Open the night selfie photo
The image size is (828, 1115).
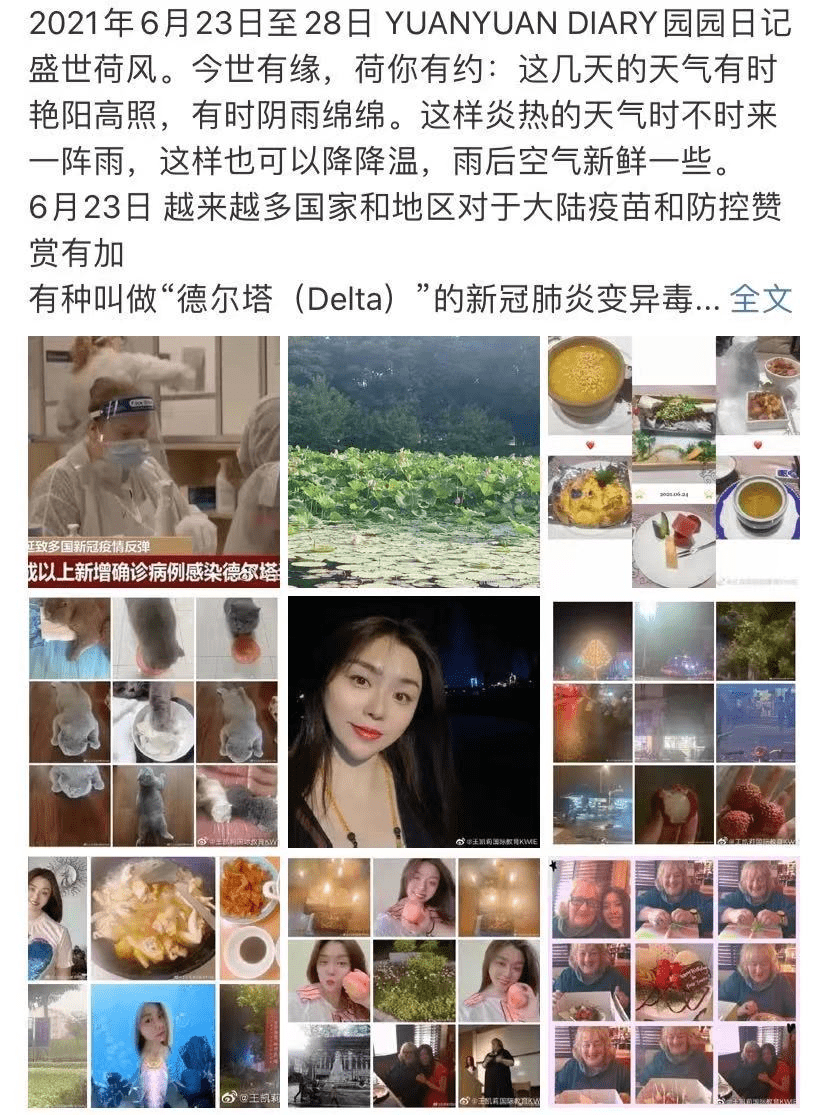414,722
